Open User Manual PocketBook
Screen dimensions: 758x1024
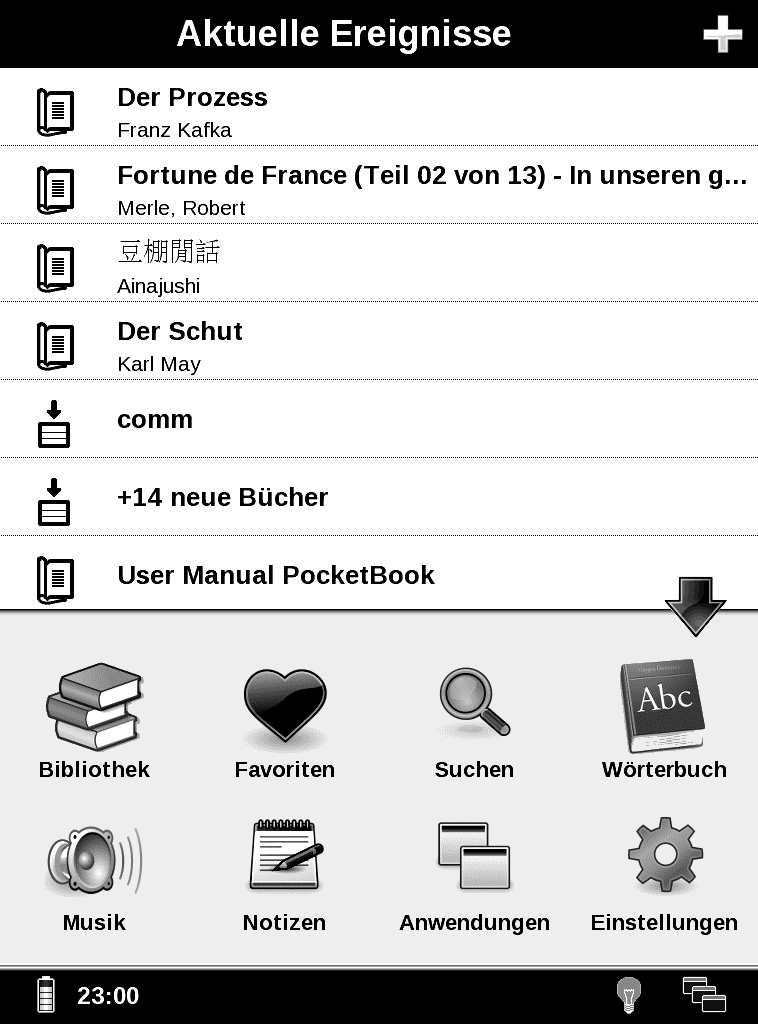pyautogui.click(x=379, y=575)
